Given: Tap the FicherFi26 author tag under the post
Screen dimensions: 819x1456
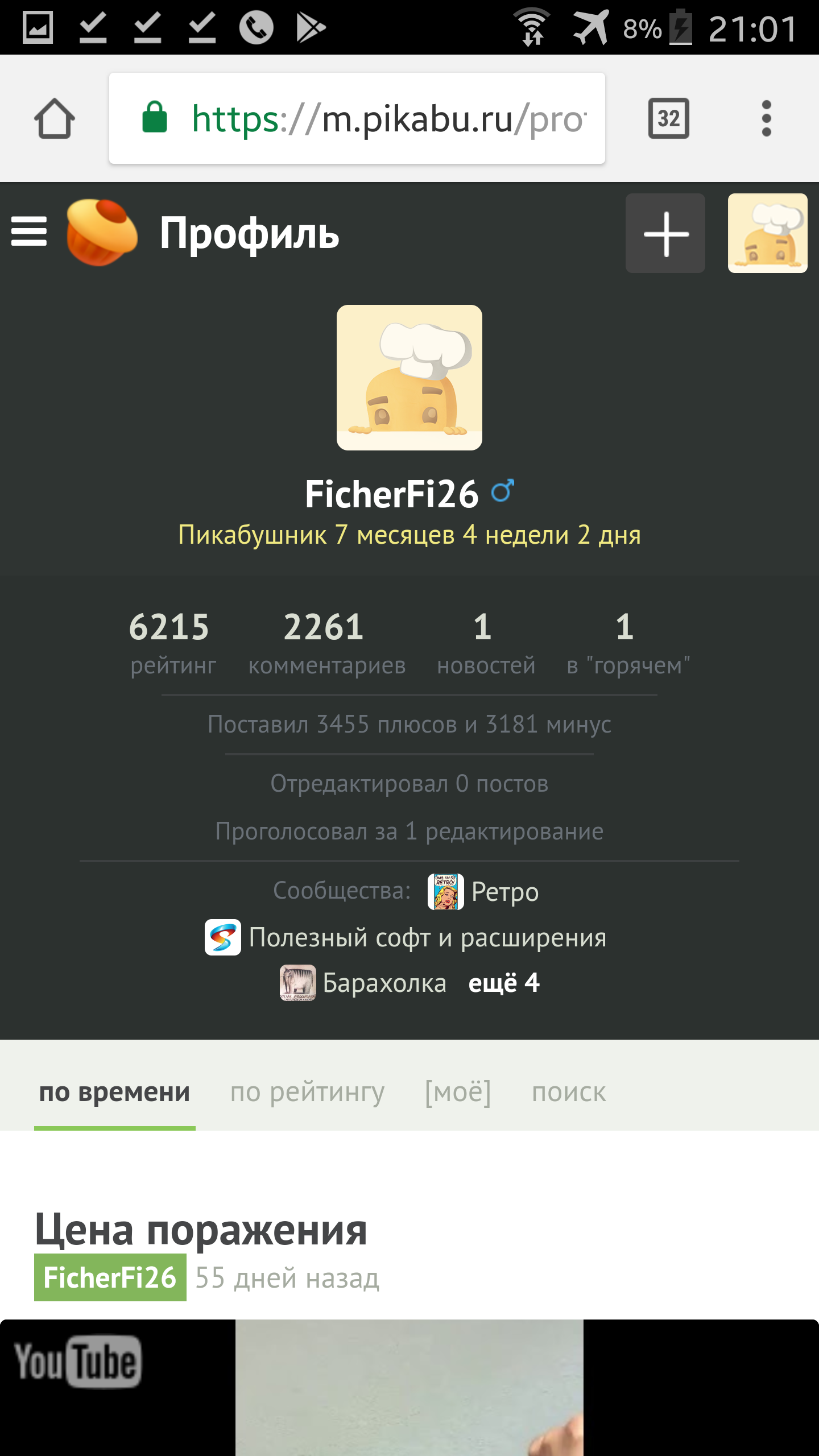Looking at the screenshot, I should 110,1277.
